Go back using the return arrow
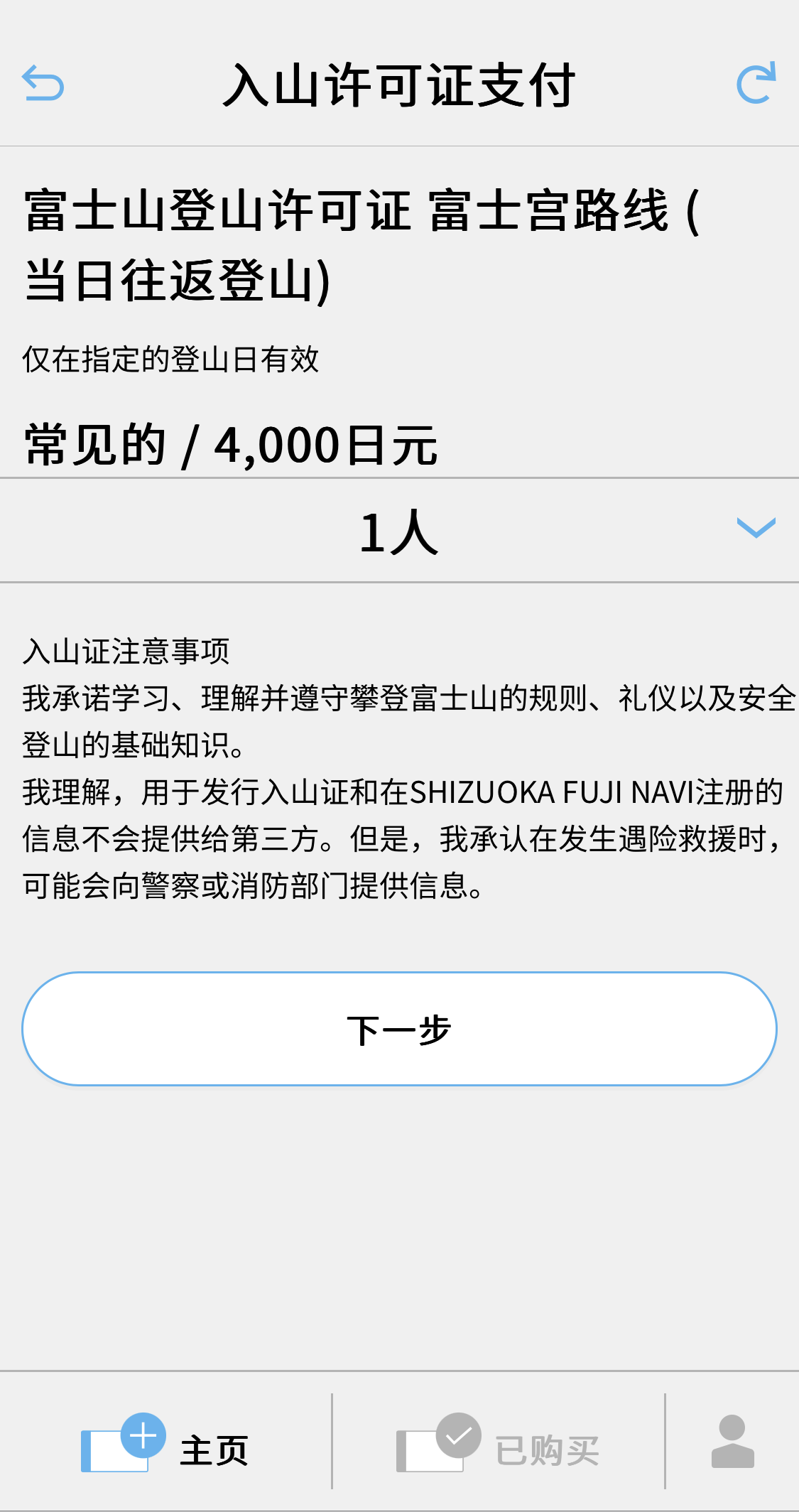The width and height of the screenshot is (799, 1512). tap(43, 84)
